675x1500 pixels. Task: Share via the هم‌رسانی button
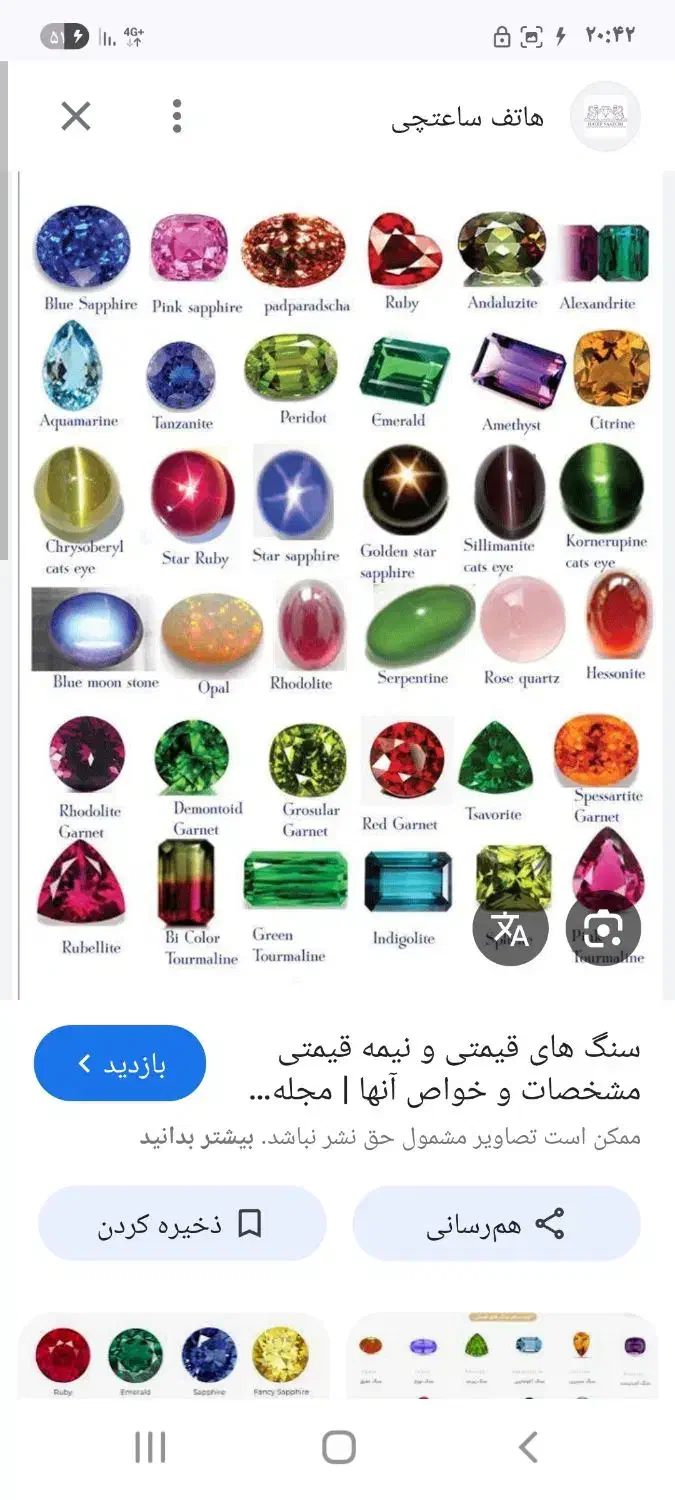[496, 1223]
